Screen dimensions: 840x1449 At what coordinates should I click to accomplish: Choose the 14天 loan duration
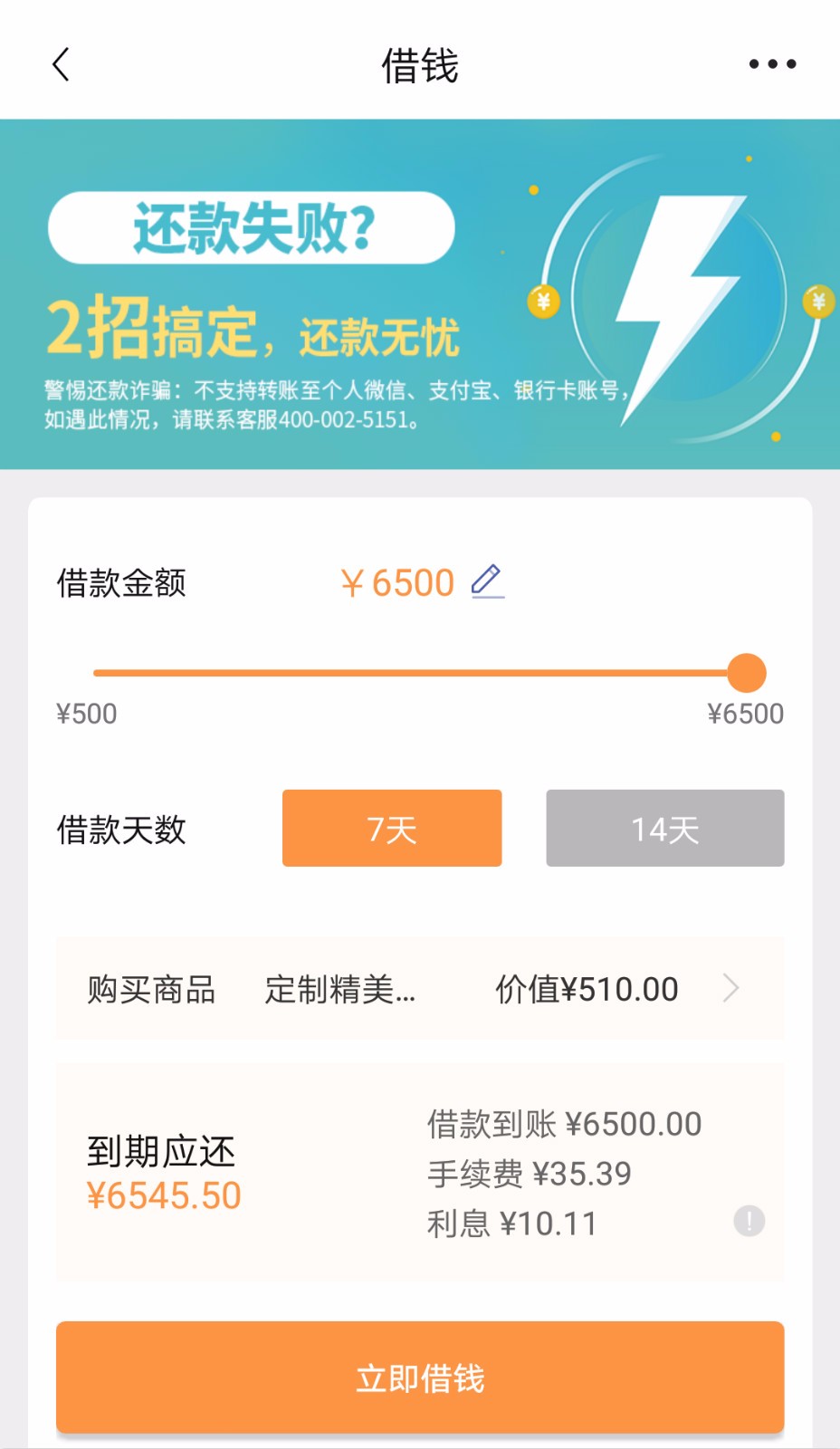664,829
